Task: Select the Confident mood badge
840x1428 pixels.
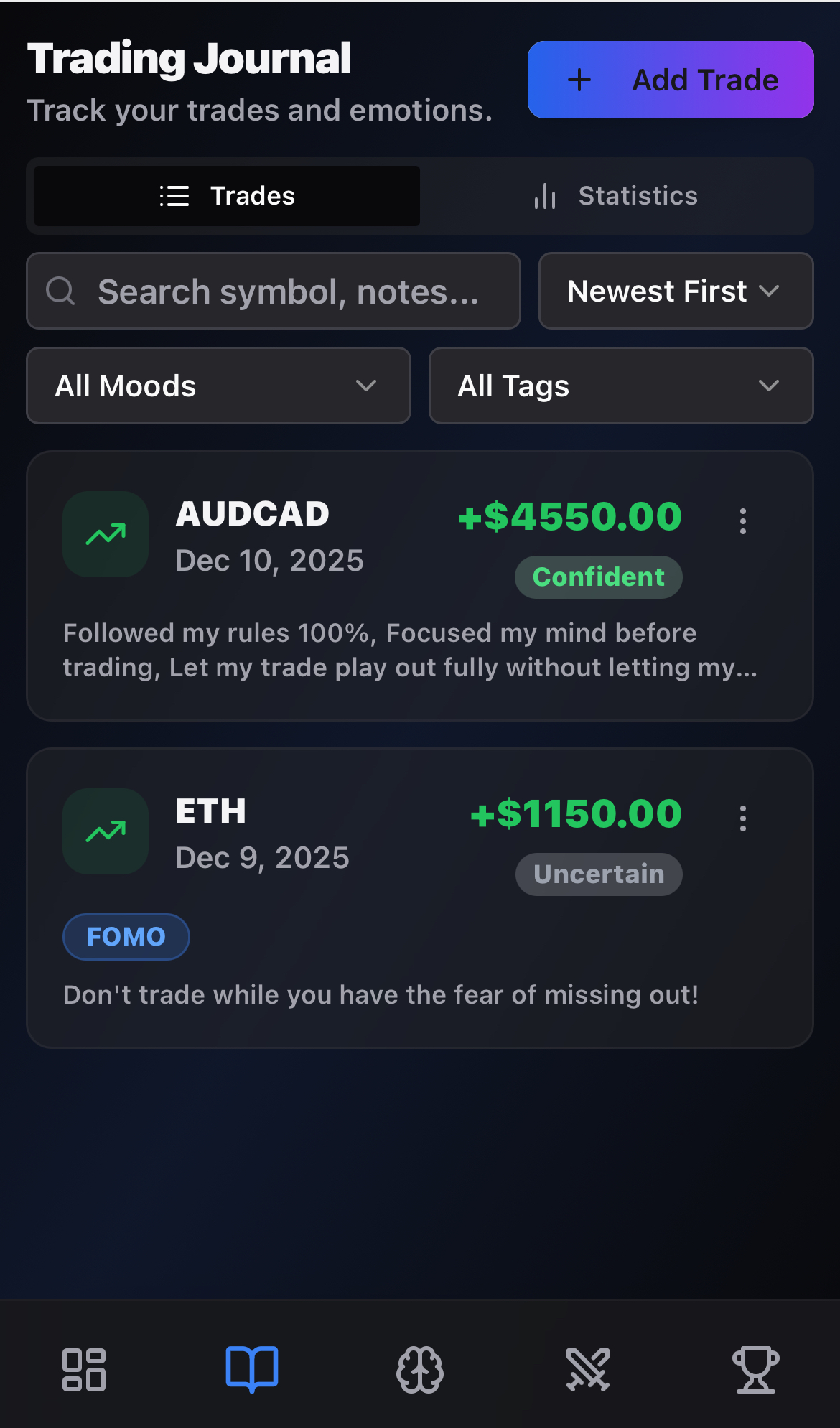Action: click(x=598, y=576)
